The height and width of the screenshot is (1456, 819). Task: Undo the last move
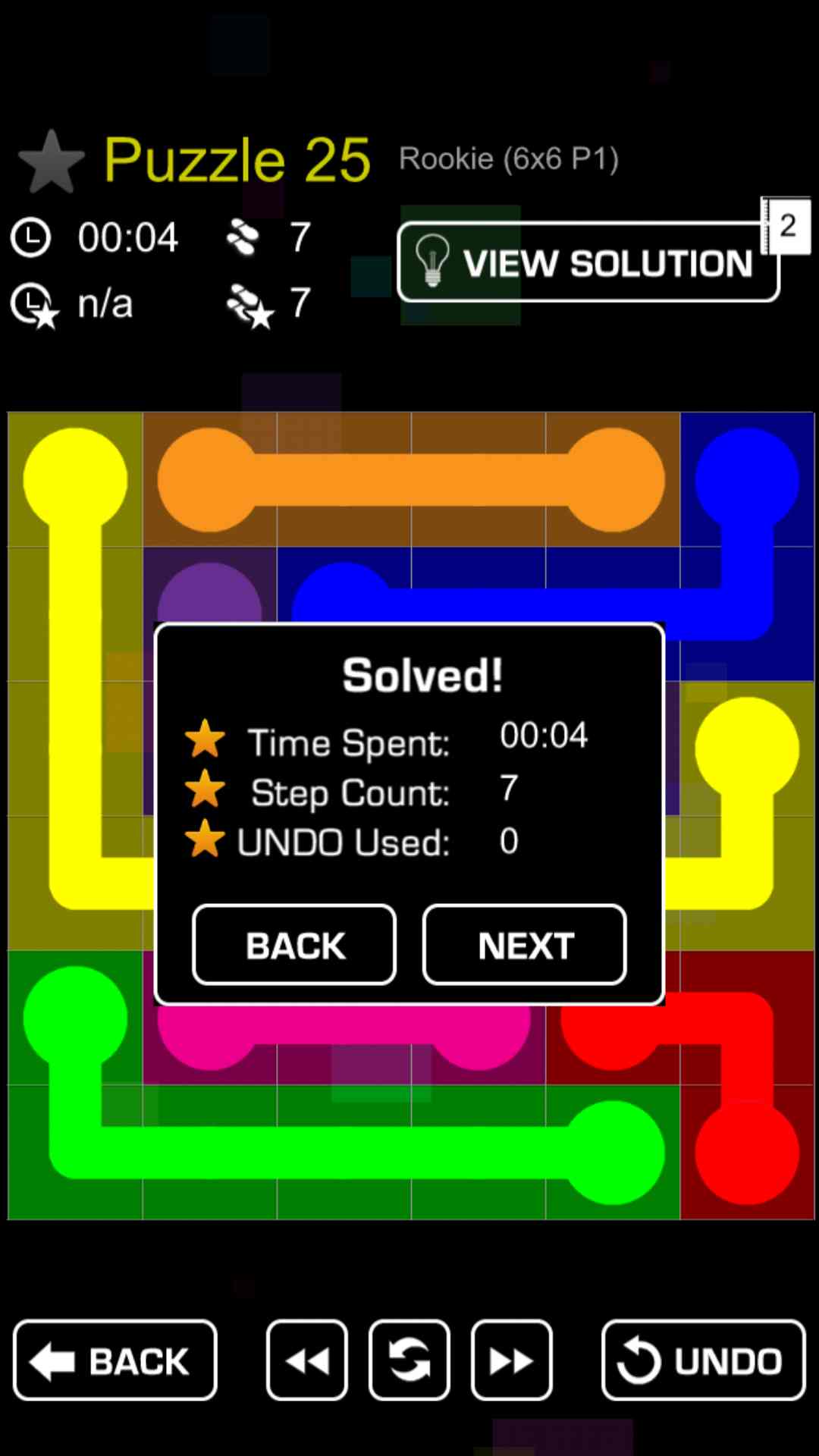(703, 1360)
